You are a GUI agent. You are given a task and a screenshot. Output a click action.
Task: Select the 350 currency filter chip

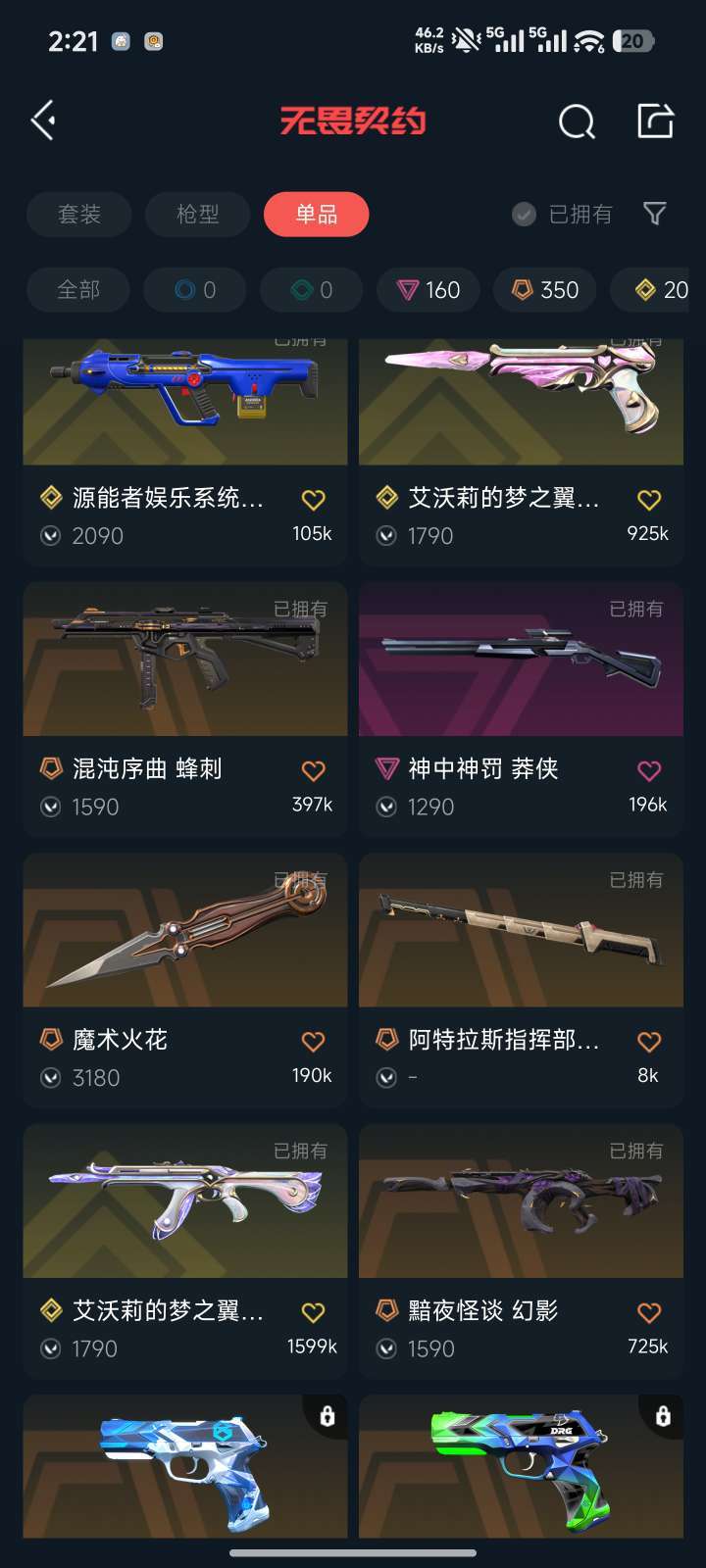pyautogui.click(x=544, y=289)
